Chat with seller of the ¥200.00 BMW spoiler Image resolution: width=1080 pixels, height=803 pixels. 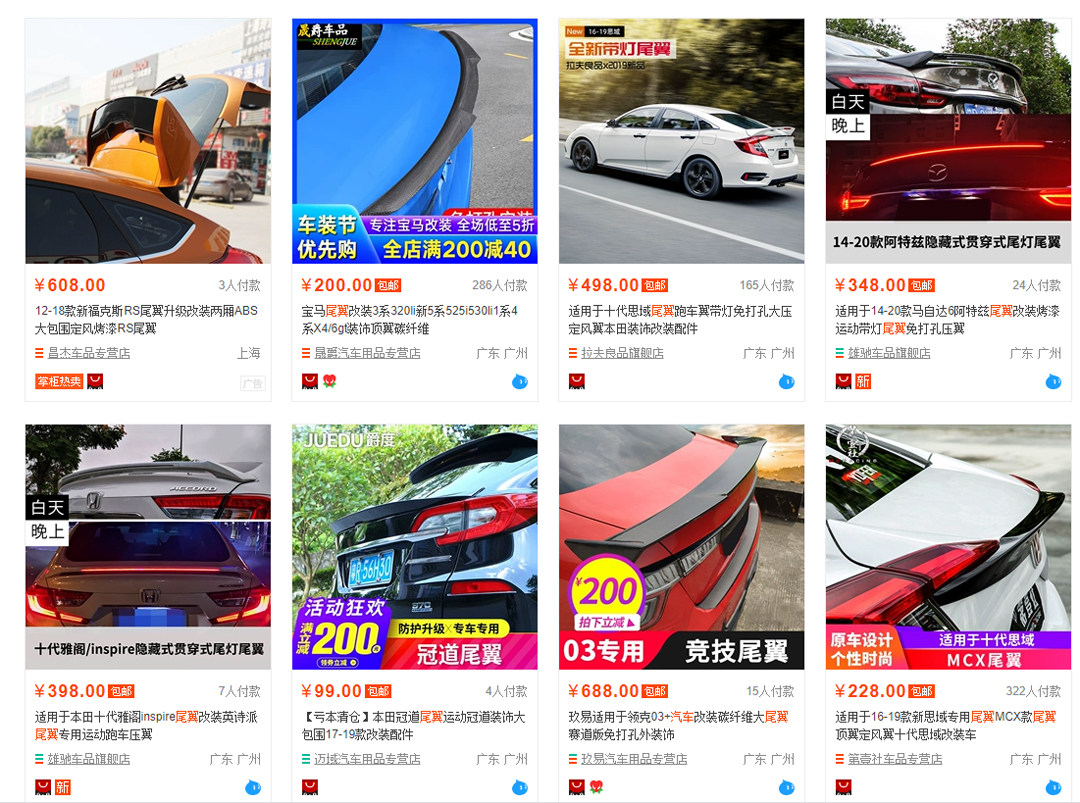tap(520, 381)
